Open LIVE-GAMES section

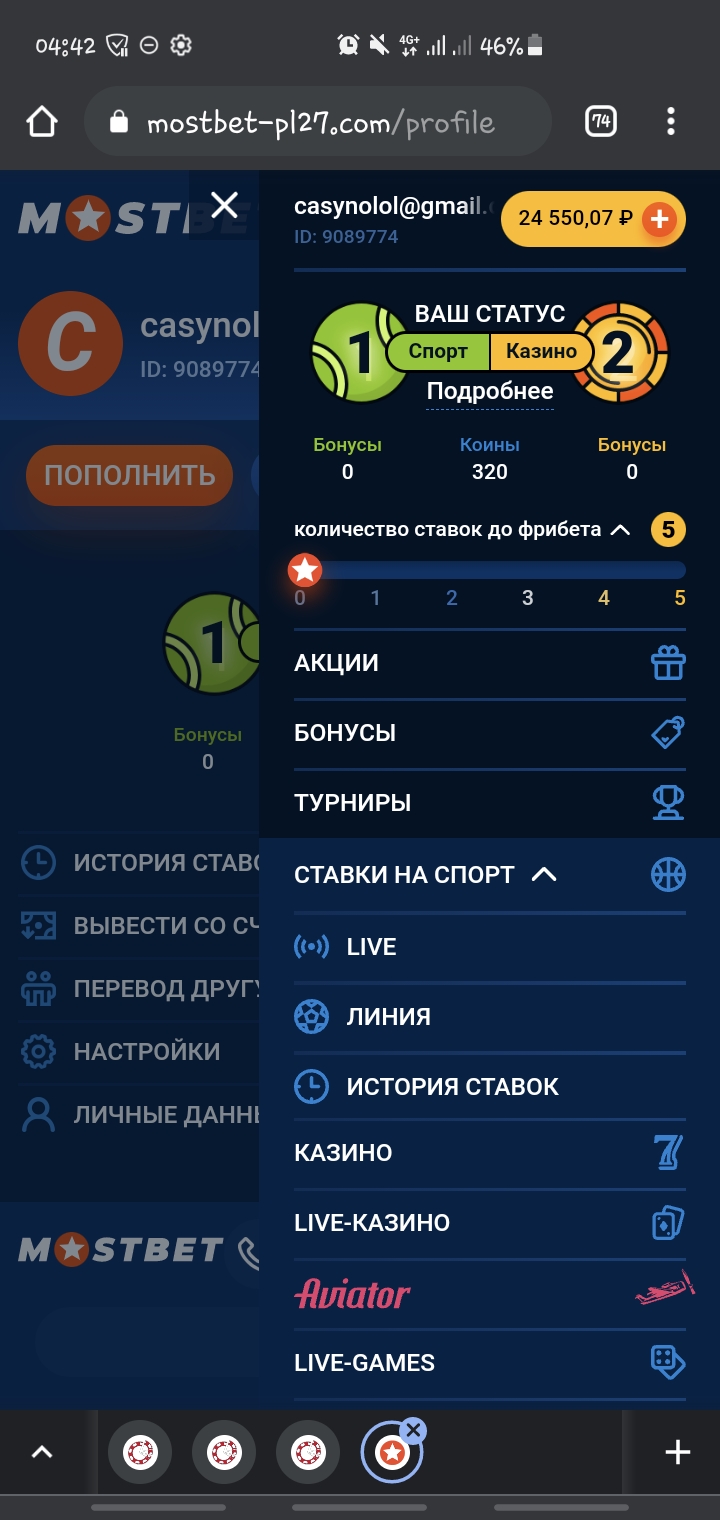(490, 1363)
